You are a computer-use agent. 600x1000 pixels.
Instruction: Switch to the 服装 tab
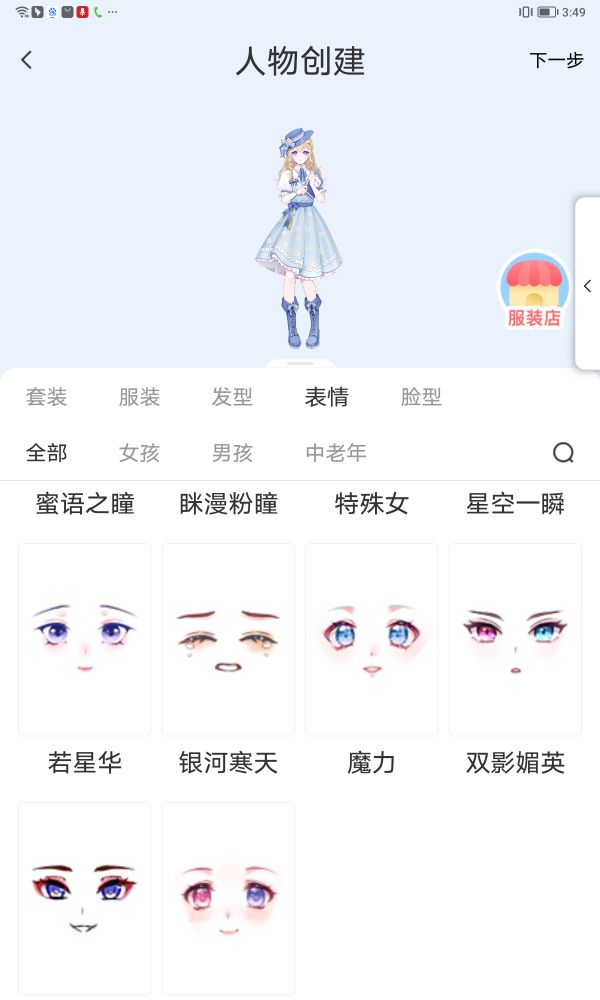139,397
